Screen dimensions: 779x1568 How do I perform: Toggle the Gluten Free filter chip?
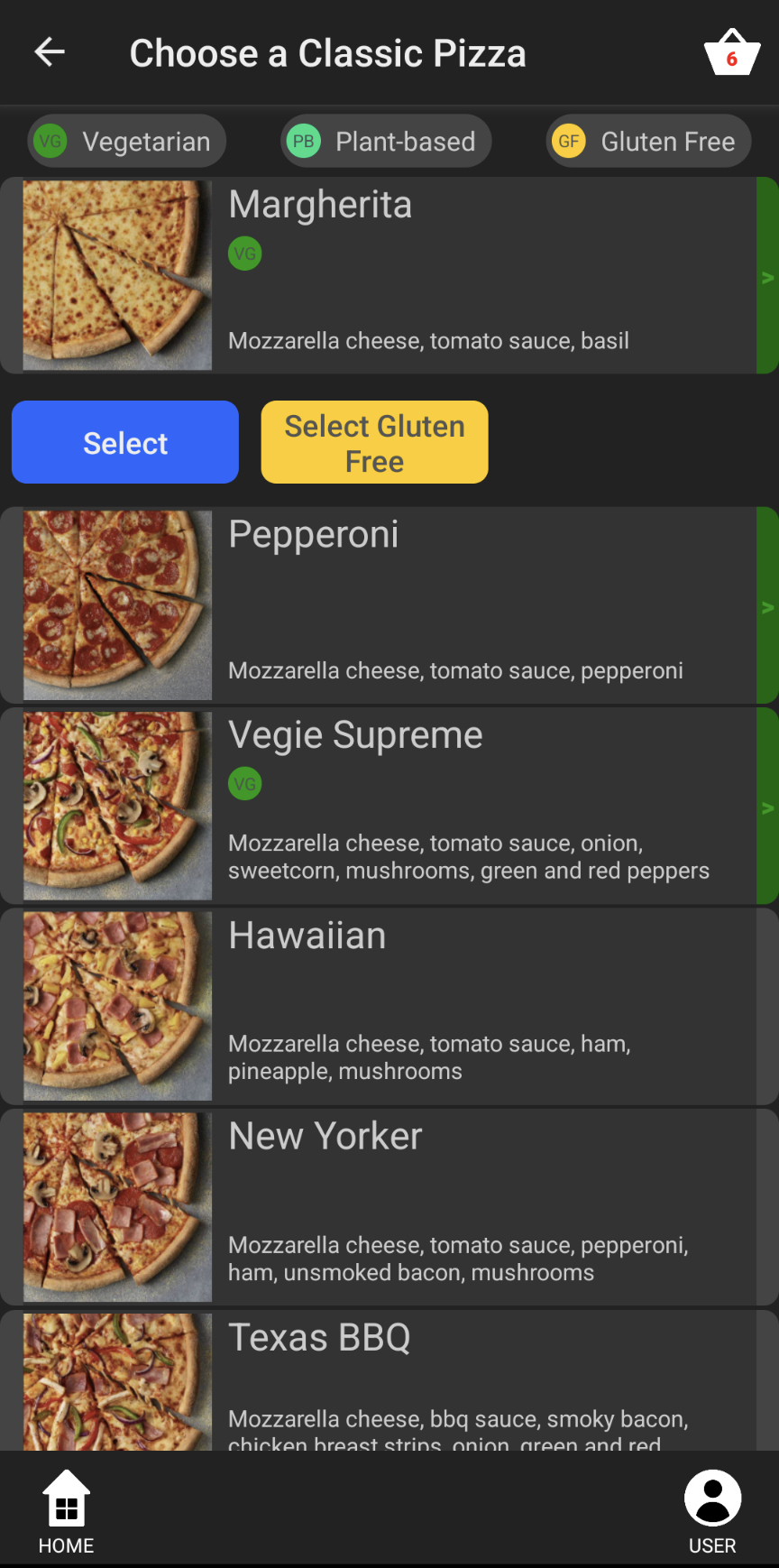(648, 141)
